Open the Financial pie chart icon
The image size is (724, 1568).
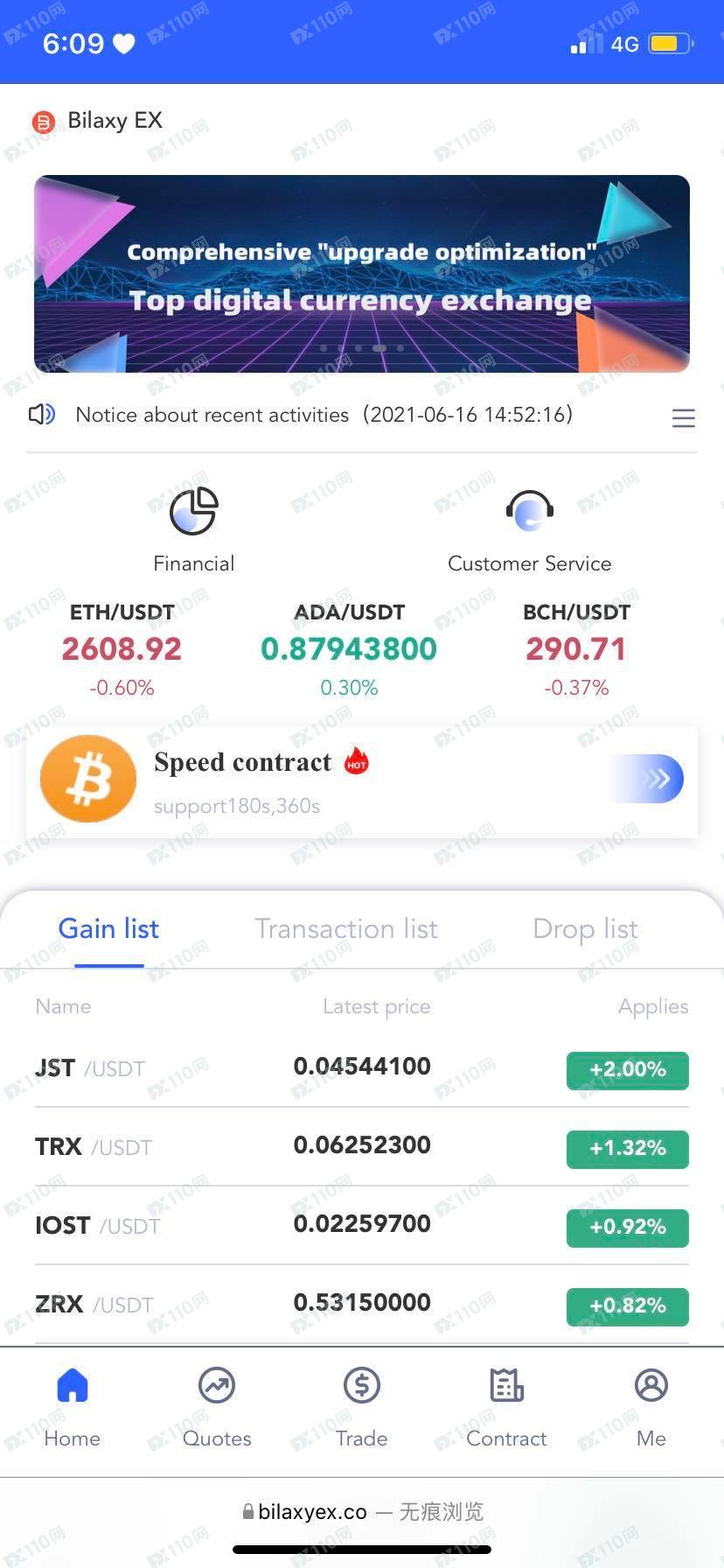193,510
